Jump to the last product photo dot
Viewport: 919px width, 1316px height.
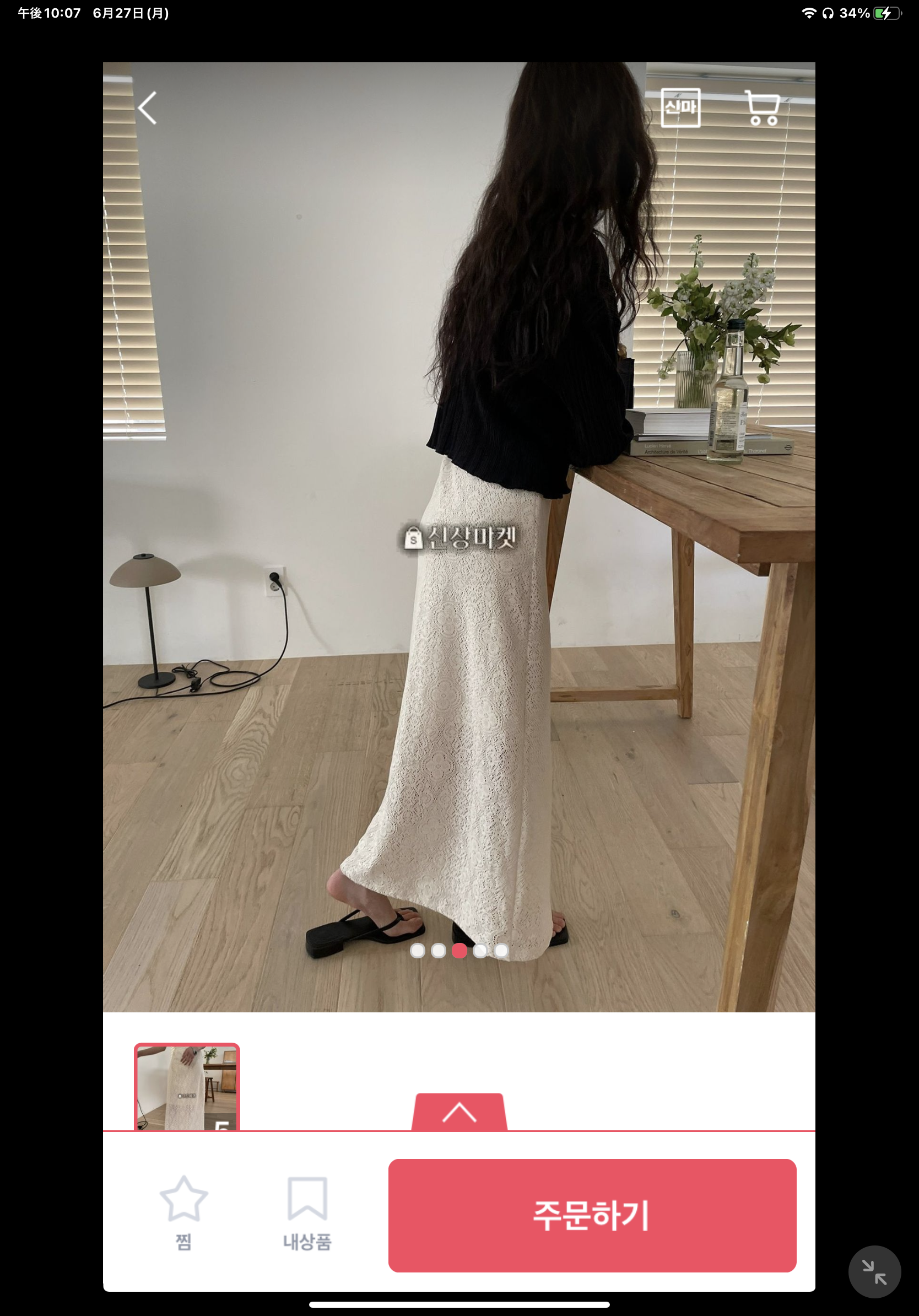[501, 951]
